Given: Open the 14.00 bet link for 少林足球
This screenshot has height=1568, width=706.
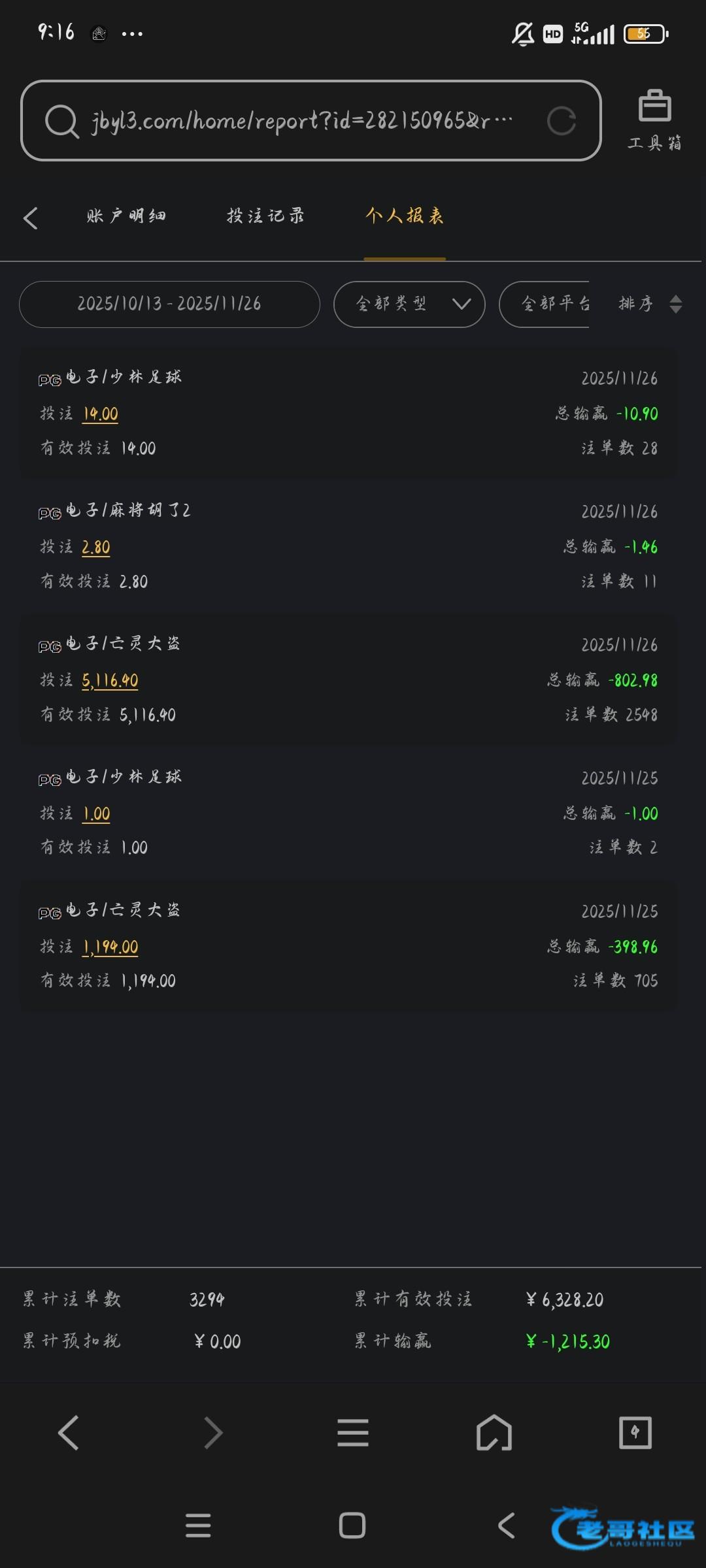Looking at the screenshot, I should coord(101,414).
